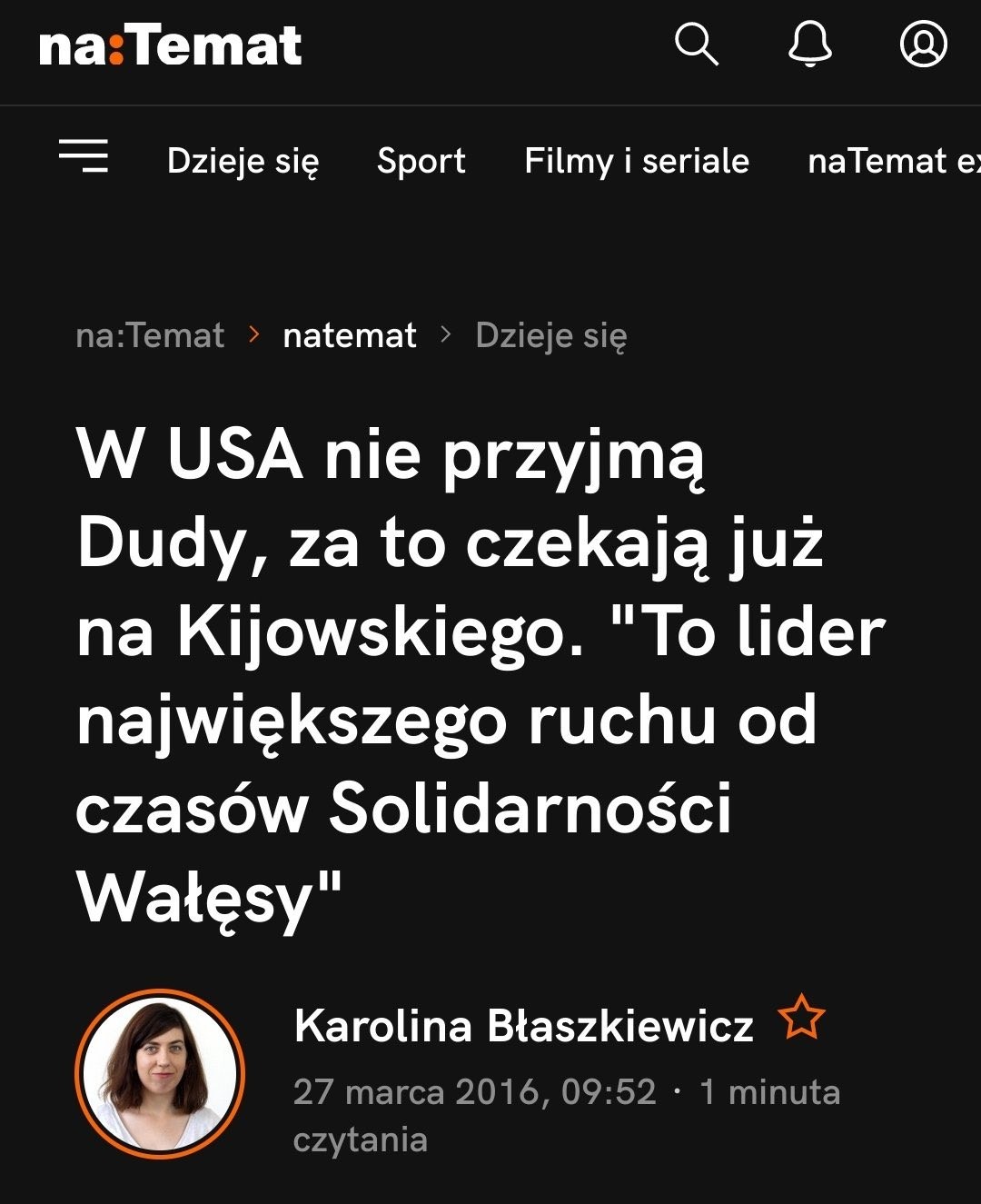Tap the na:Temat breadcrumb link

150,335
